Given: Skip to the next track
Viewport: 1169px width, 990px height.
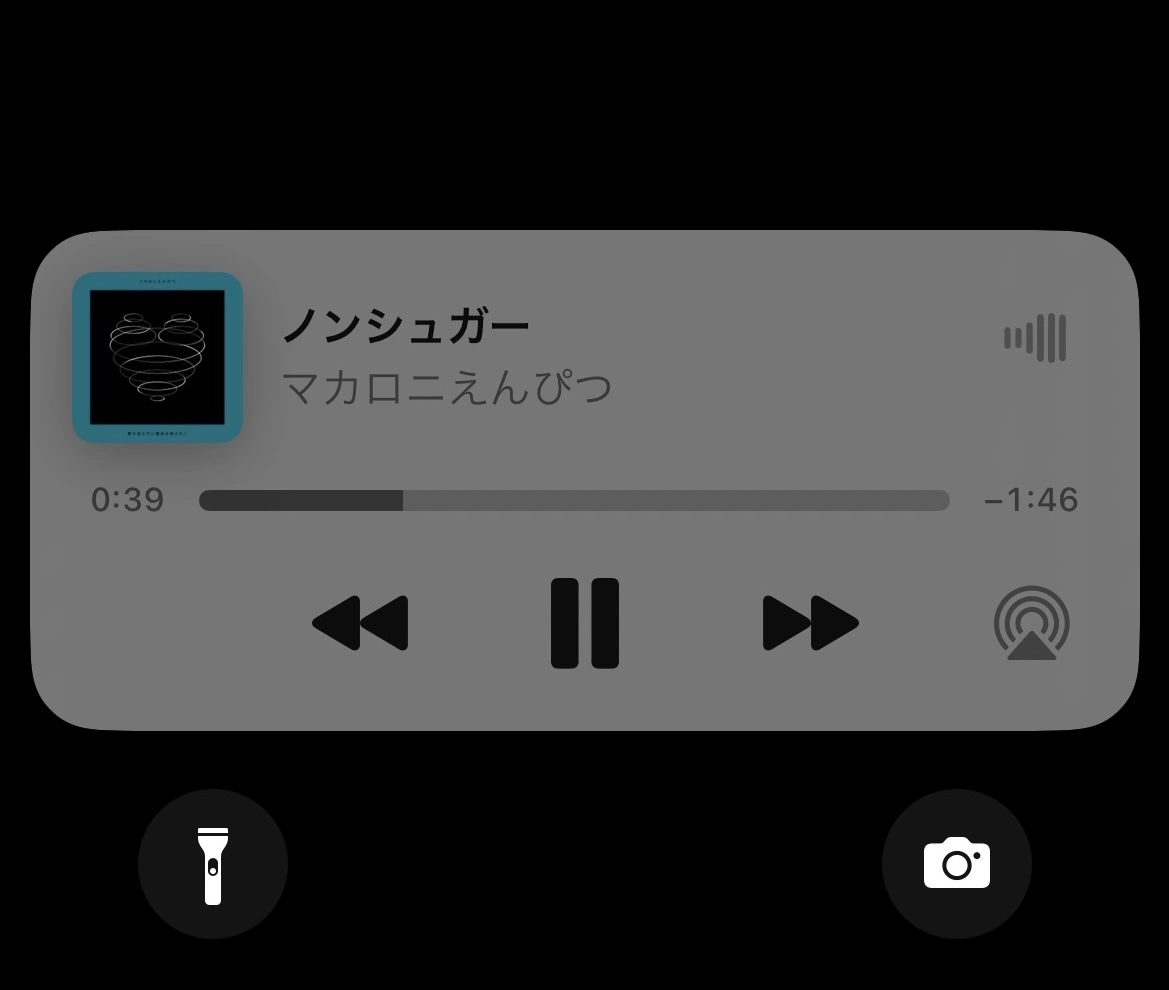Looking at the screenshot, I should [810, 623].
